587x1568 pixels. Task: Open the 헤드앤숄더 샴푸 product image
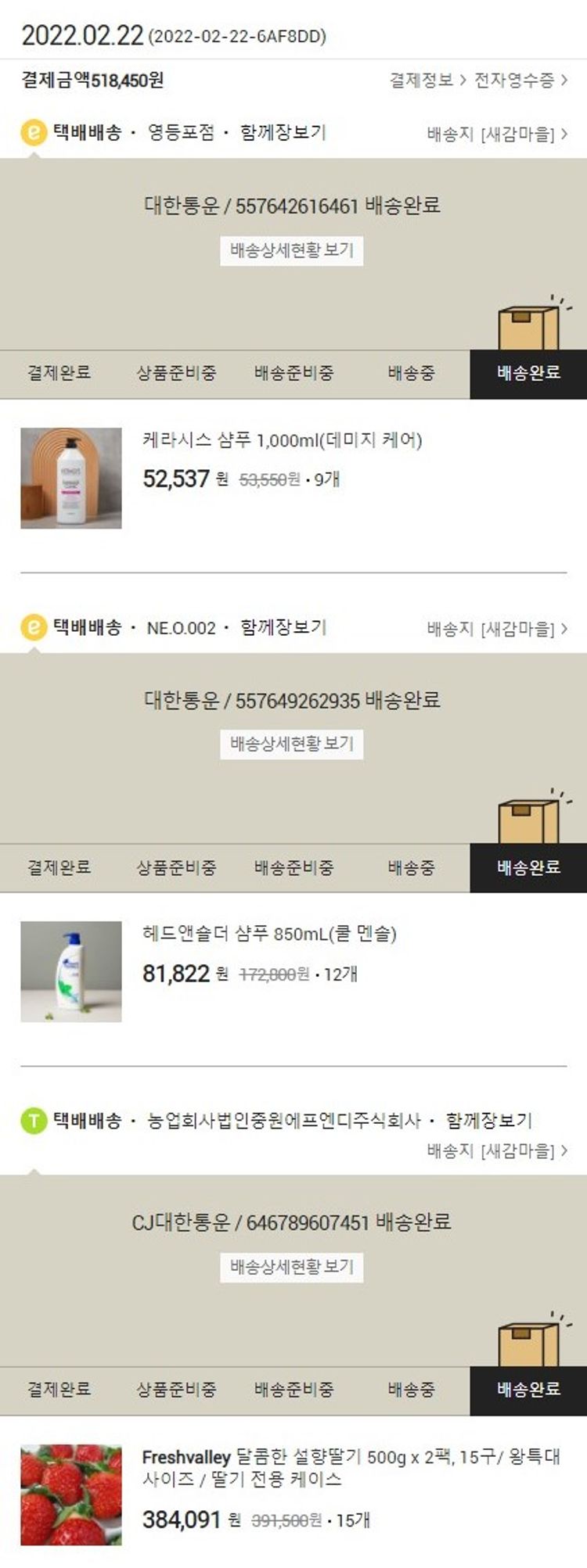click(71, 972)
